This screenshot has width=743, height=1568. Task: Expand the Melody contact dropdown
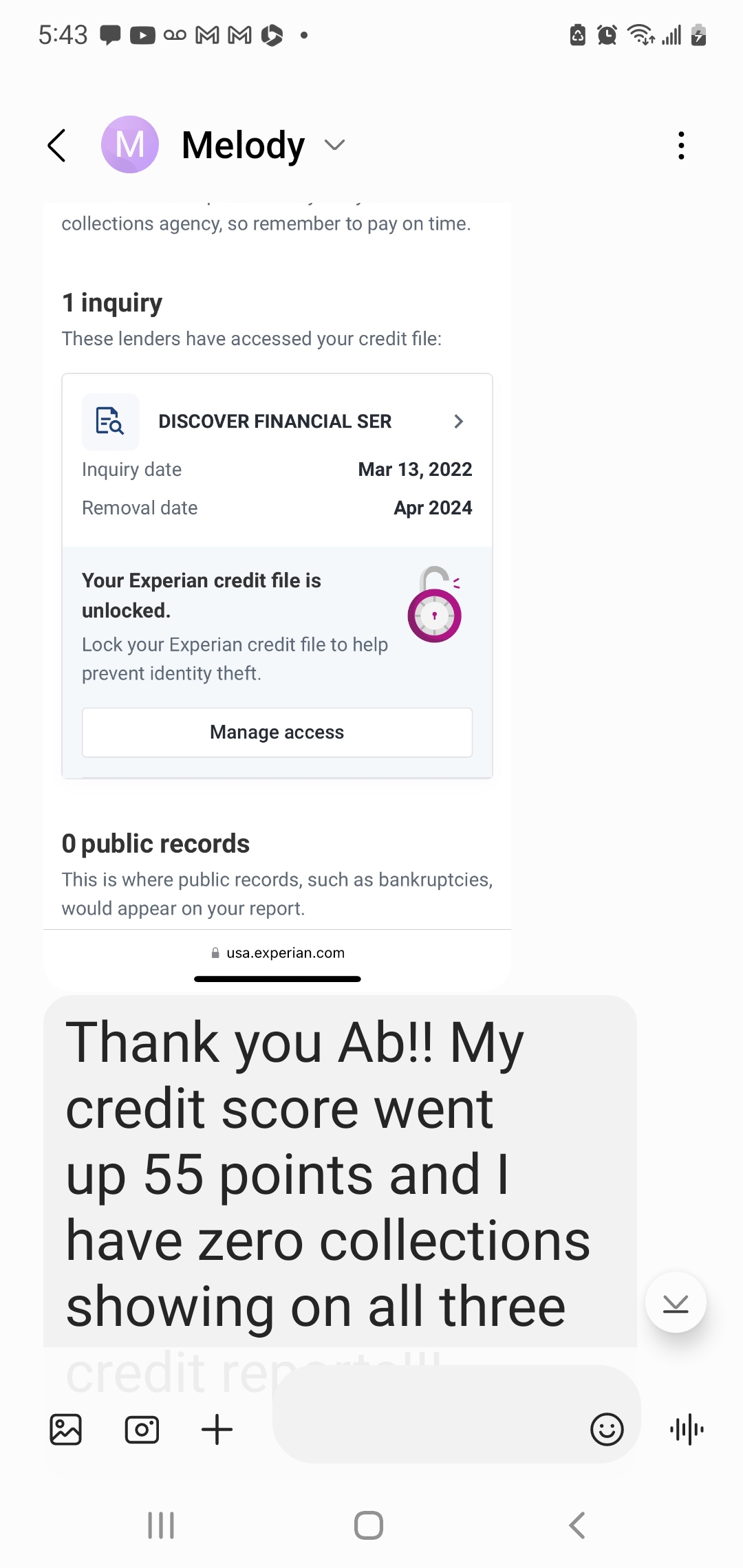335,145
